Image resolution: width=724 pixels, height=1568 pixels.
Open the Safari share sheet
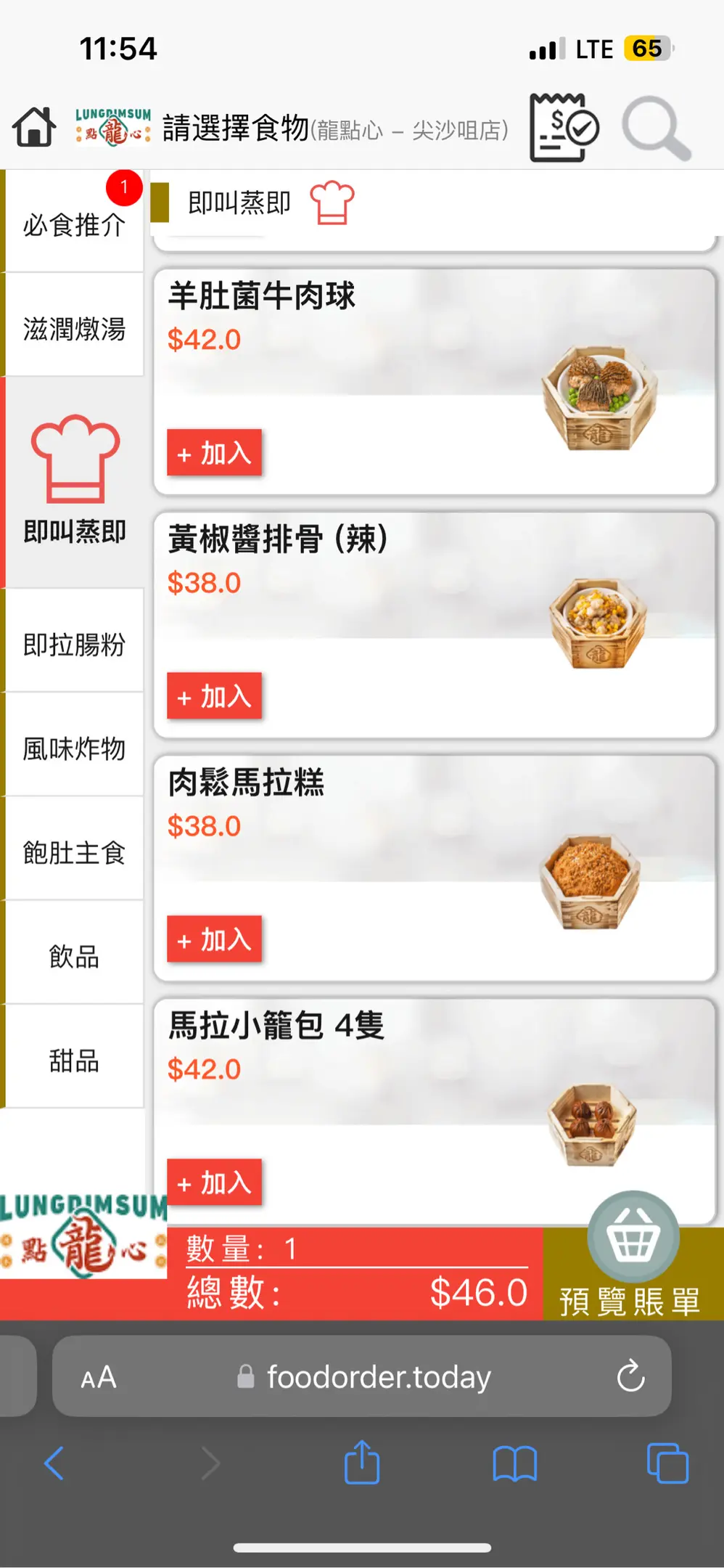pyautogui.click(x=362, y=1463)
